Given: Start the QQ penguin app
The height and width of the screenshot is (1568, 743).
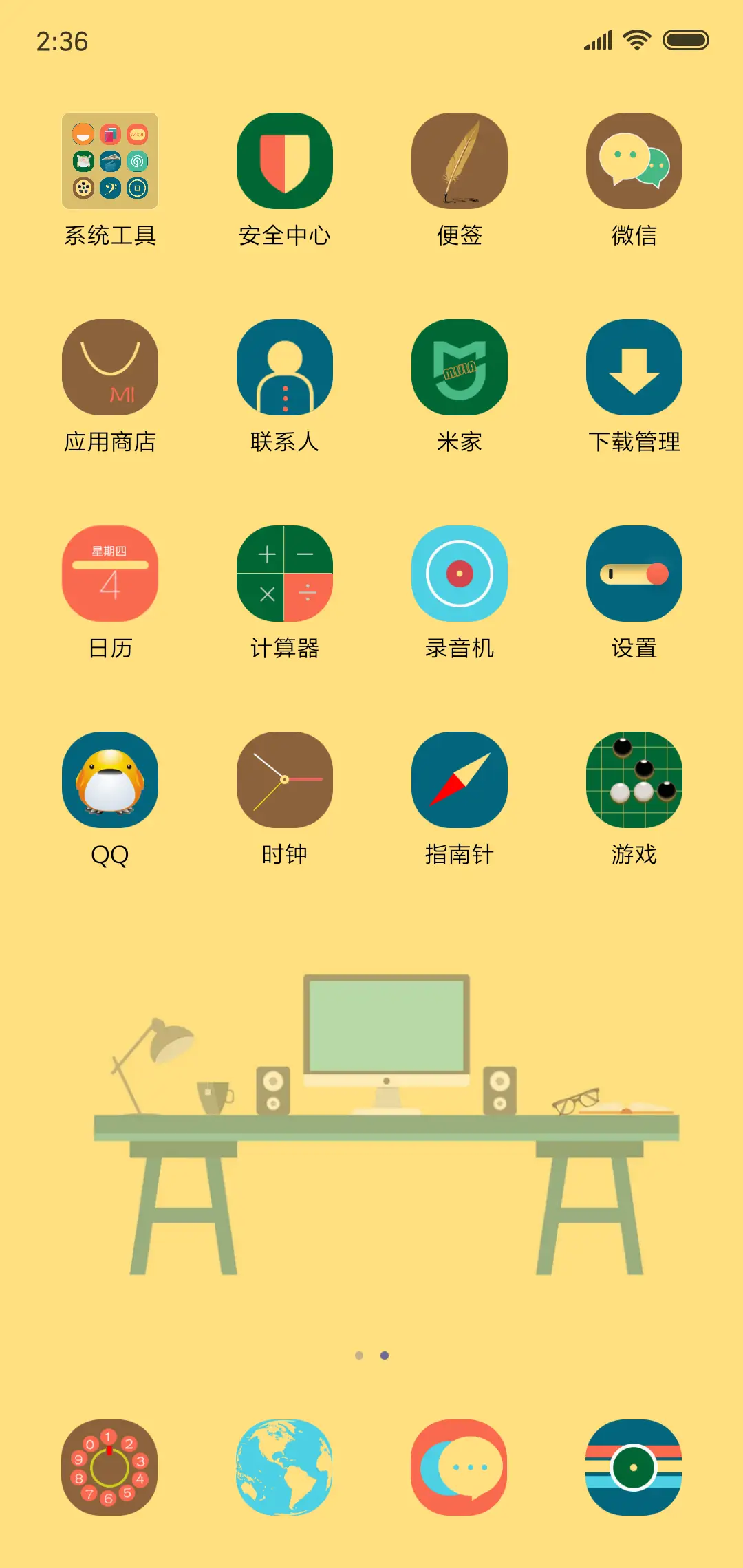Looking at the screenshot, I should (x=111, y=779).
